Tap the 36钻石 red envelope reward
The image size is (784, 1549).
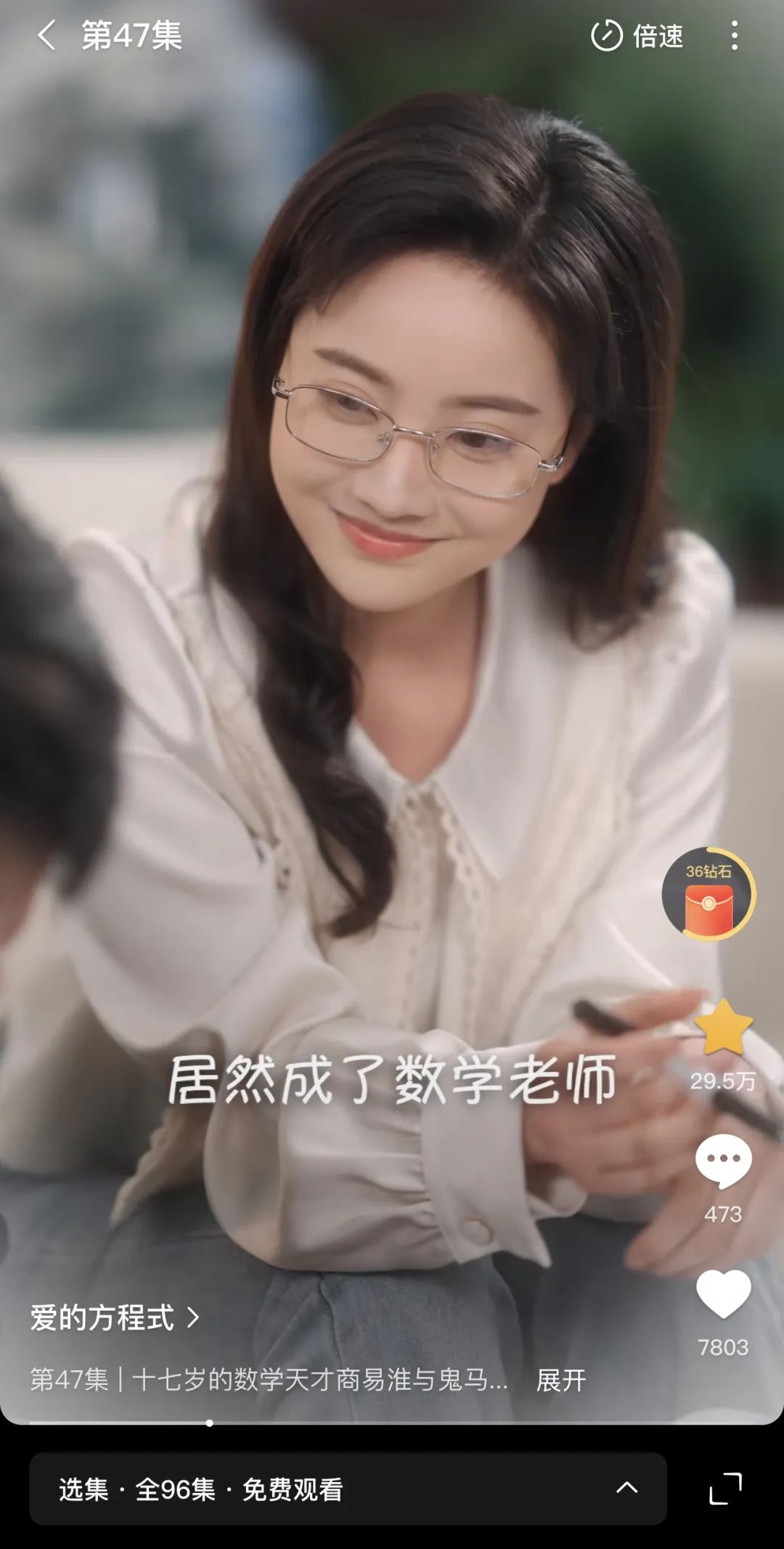click(x=709, y=895)
